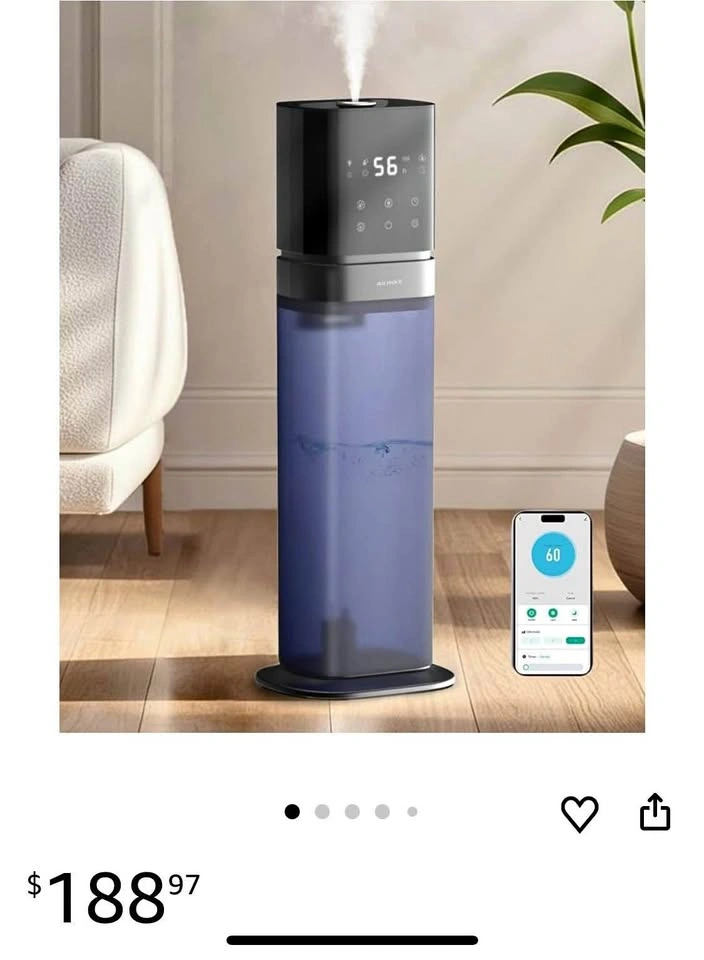Open the humidifier product image
The width and height of the screenshot is (704, 960).
point(352,367)
